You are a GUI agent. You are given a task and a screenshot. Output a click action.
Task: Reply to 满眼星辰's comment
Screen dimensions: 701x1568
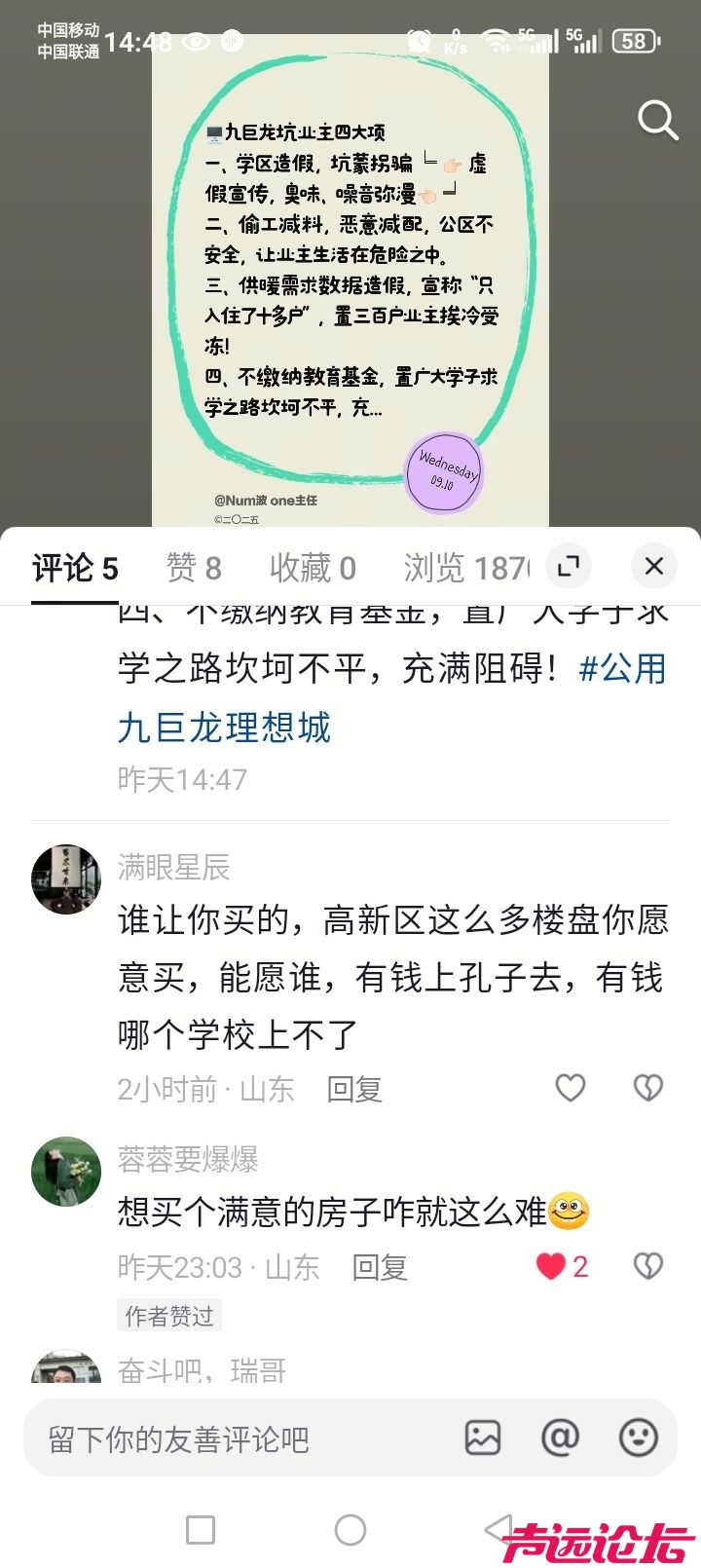point(354,1089)
